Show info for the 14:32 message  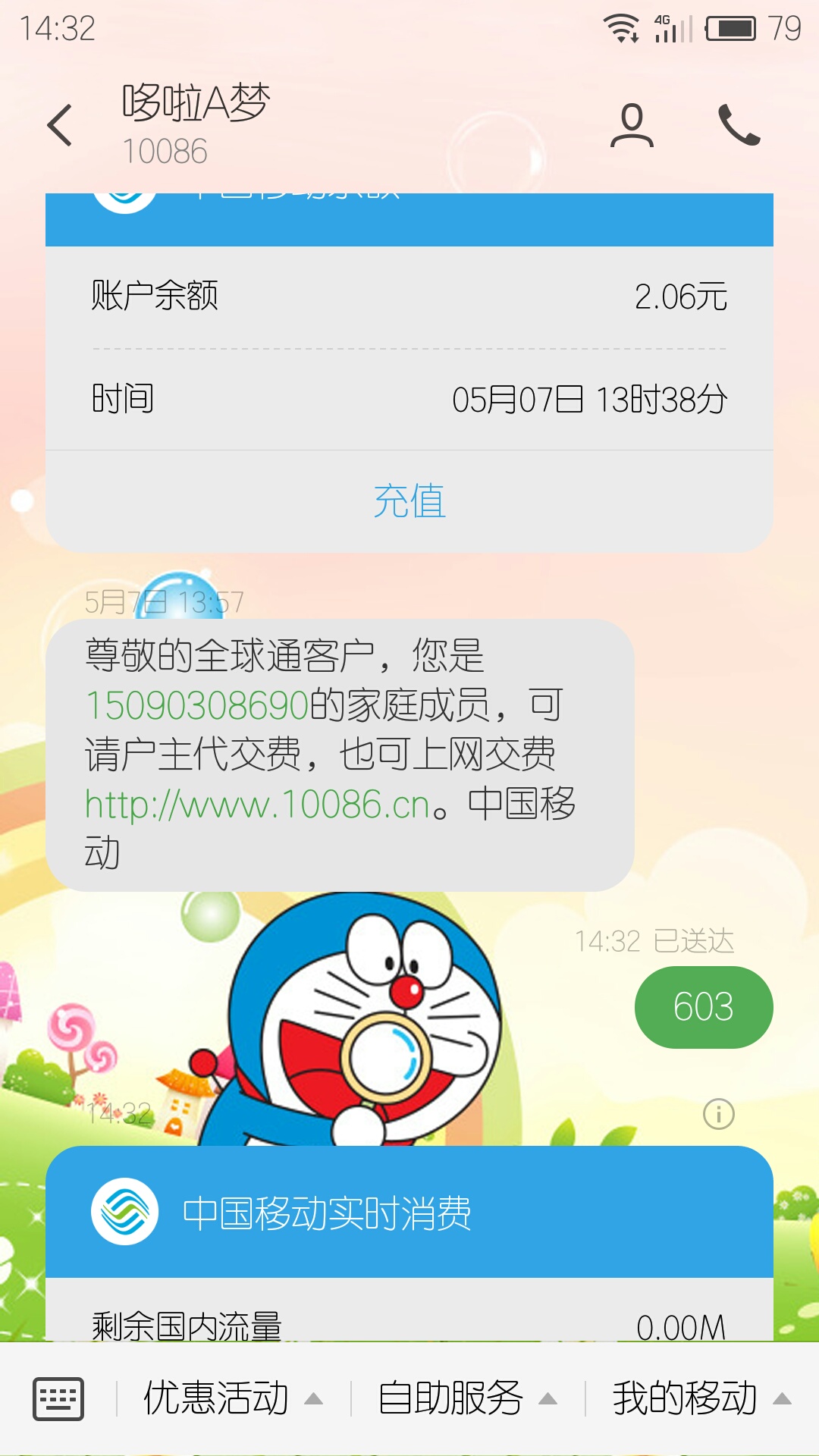[x=718, y=1114]
